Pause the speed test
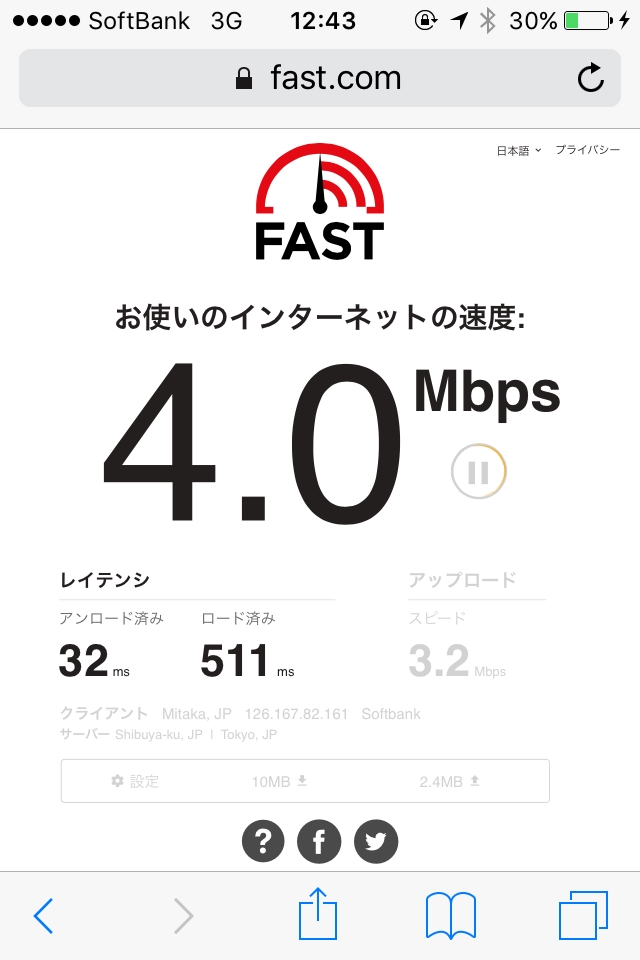640x960 pixels. click(478, 471)
